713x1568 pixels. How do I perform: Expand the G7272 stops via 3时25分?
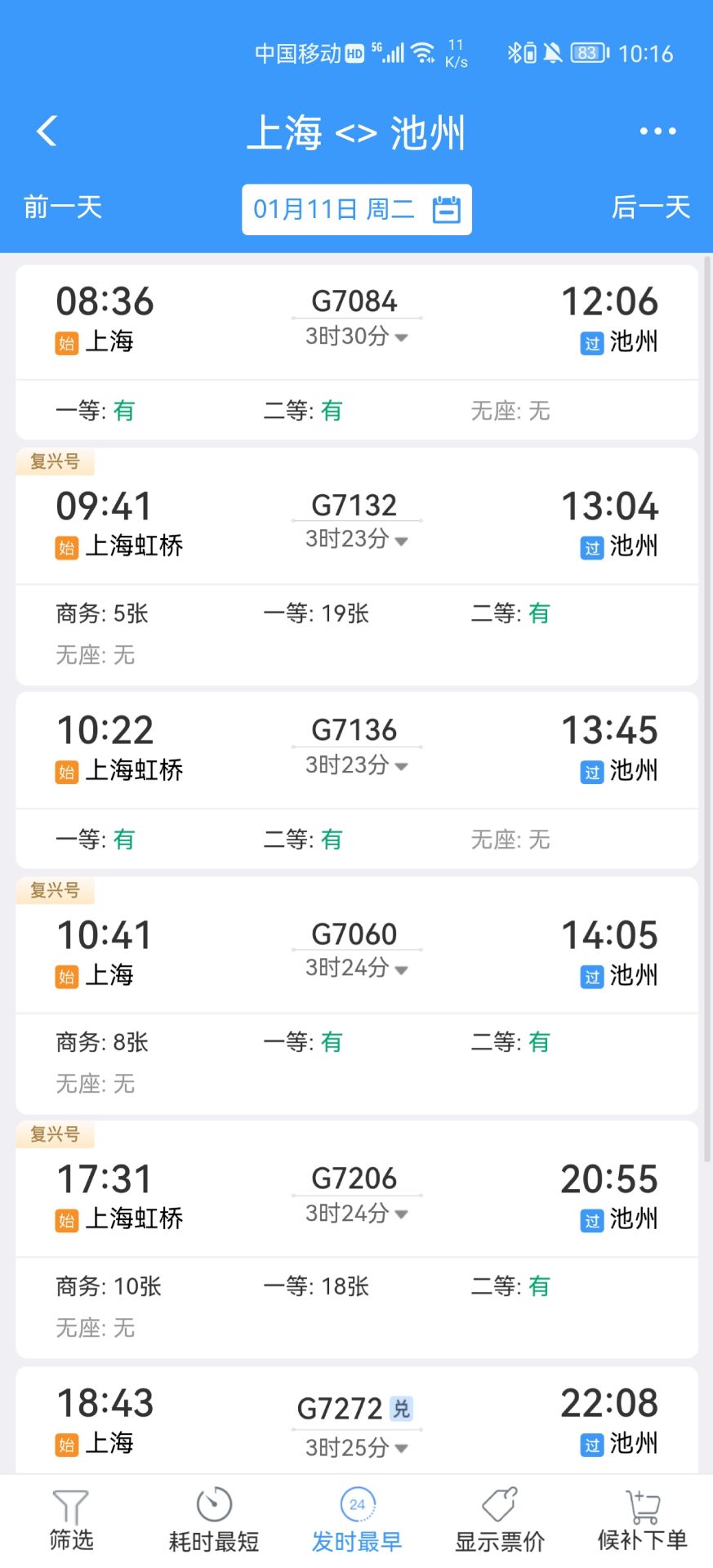click(356, 1448)
